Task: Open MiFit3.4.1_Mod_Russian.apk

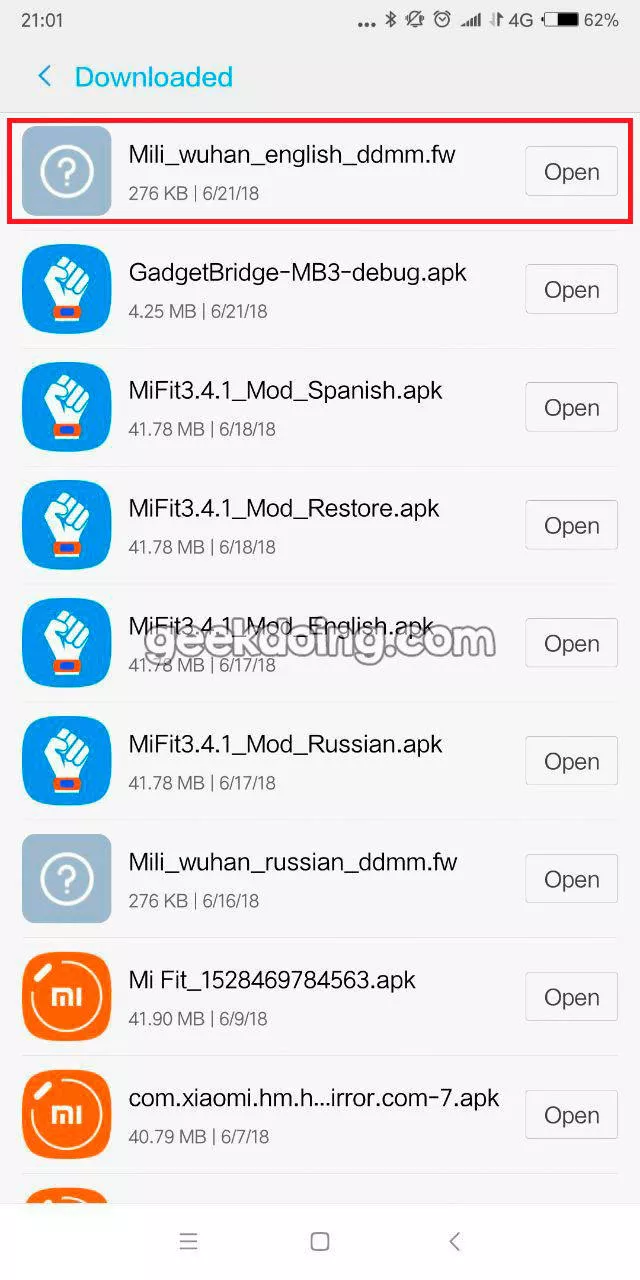Action: (x=571, y=762)
